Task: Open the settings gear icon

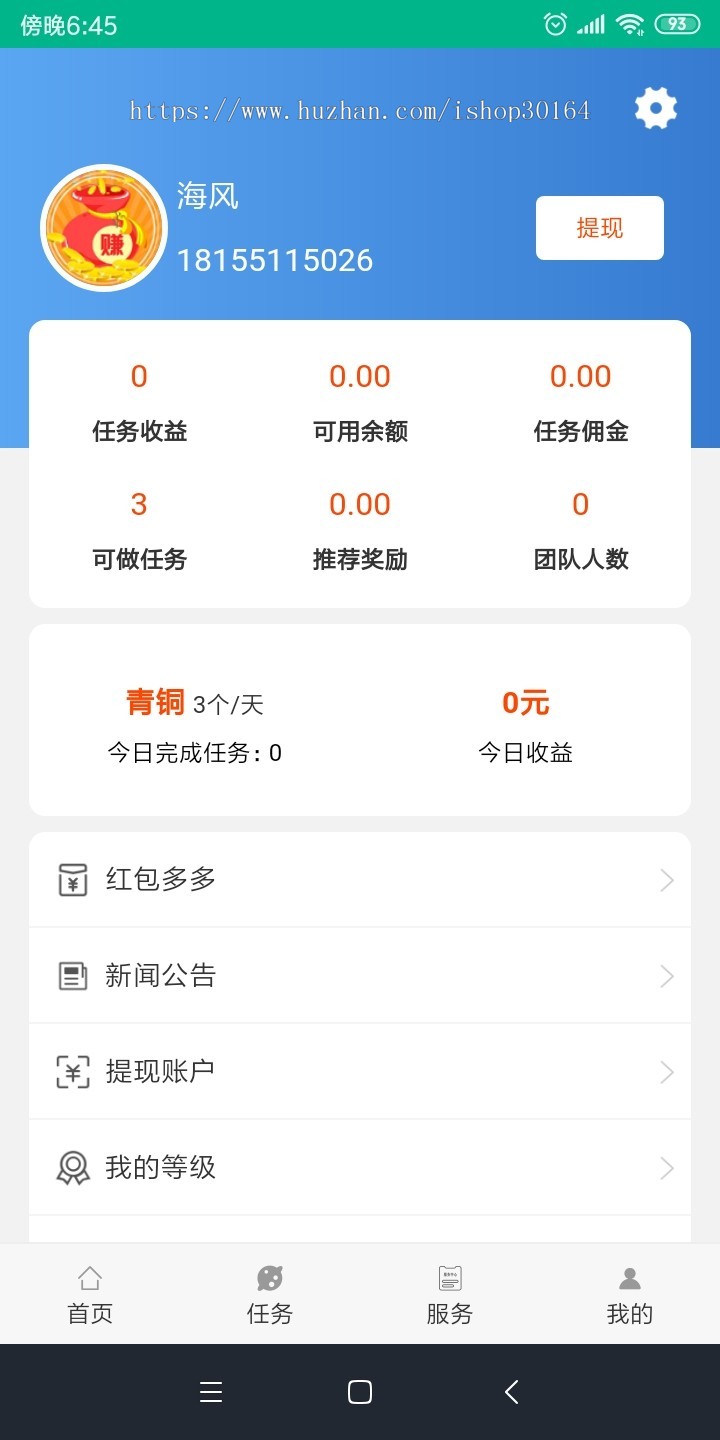Action: coord(655,108)
